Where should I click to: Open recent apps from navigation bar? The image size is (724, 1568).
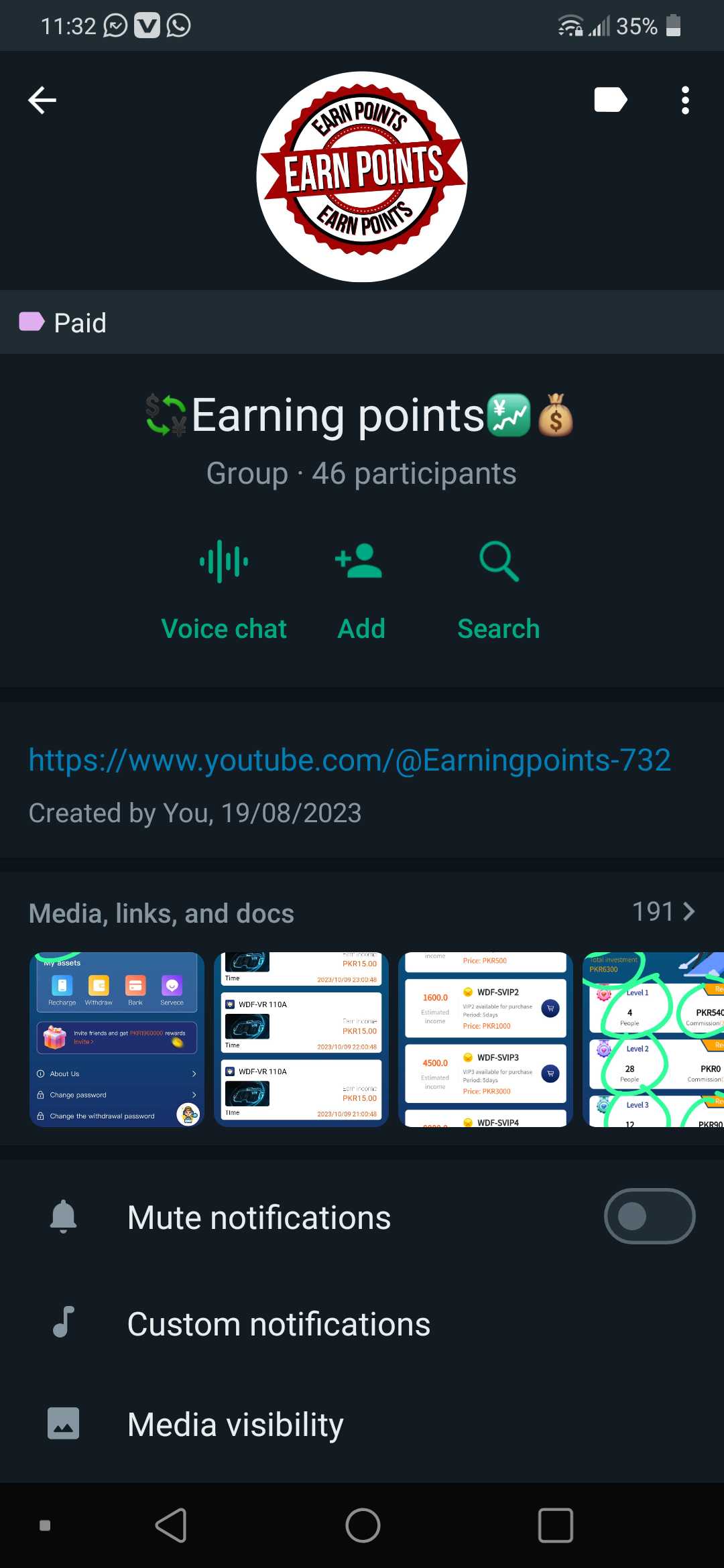click(555, 1526)
